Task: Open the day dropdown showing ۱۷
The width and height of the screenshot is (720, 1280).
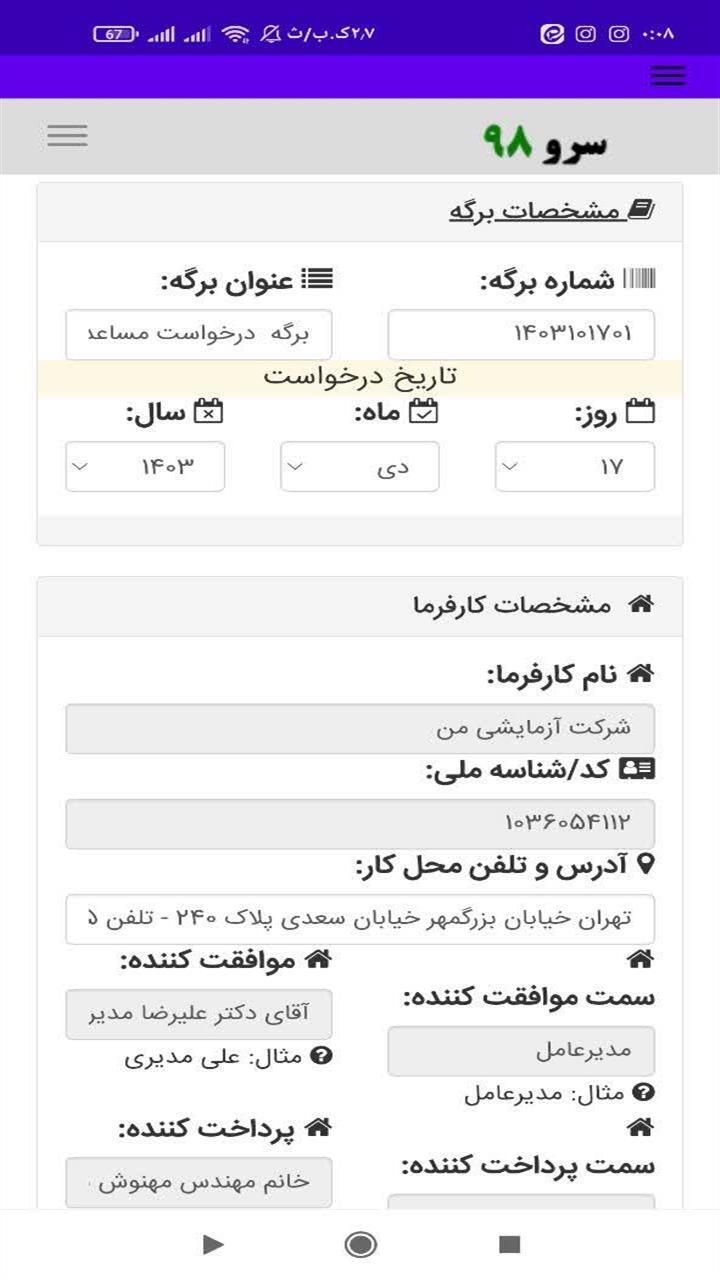Action: click(x=577, y=466)
